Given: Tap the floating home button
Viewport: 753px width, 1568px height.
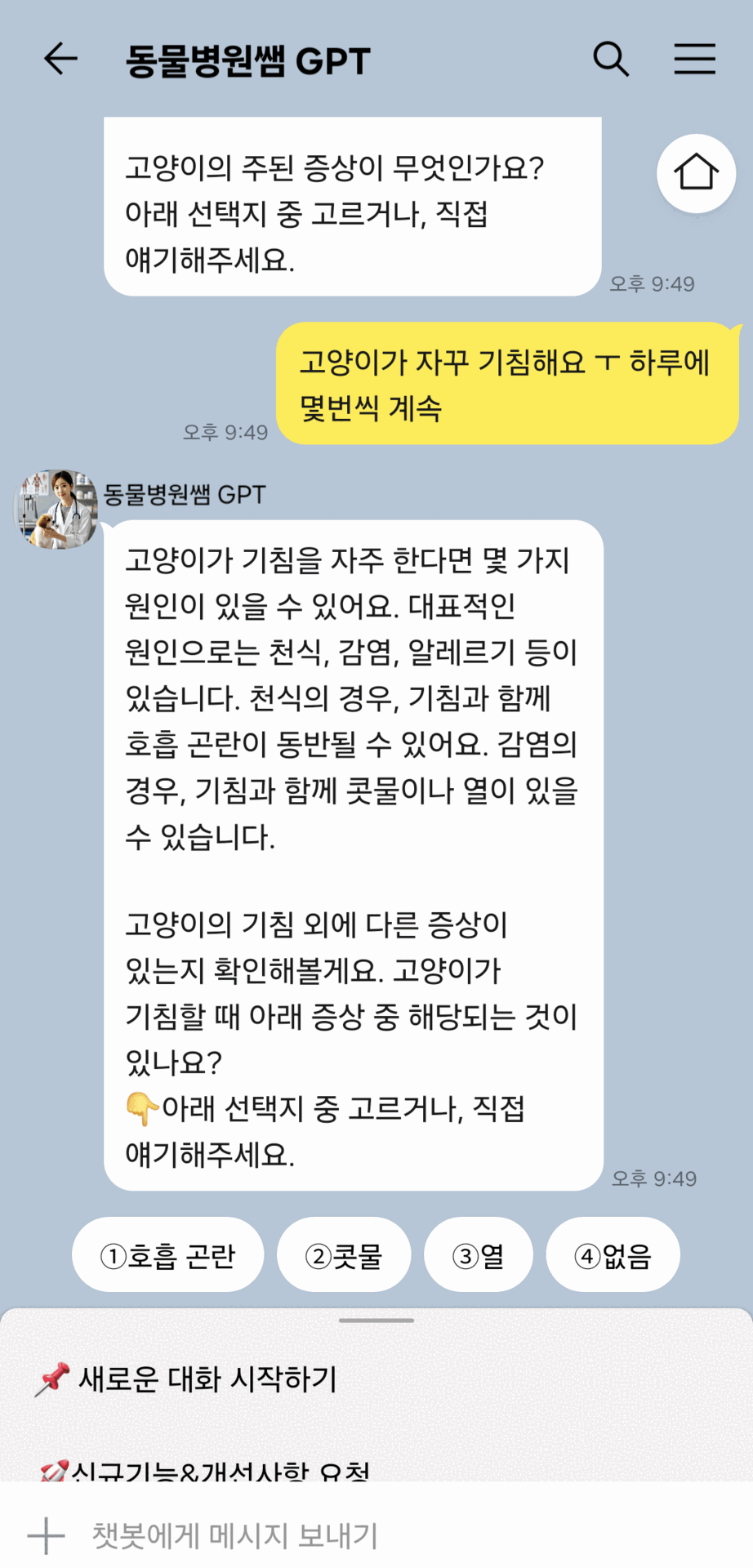Looking at the screenshot, I should (x=696, y=173).
